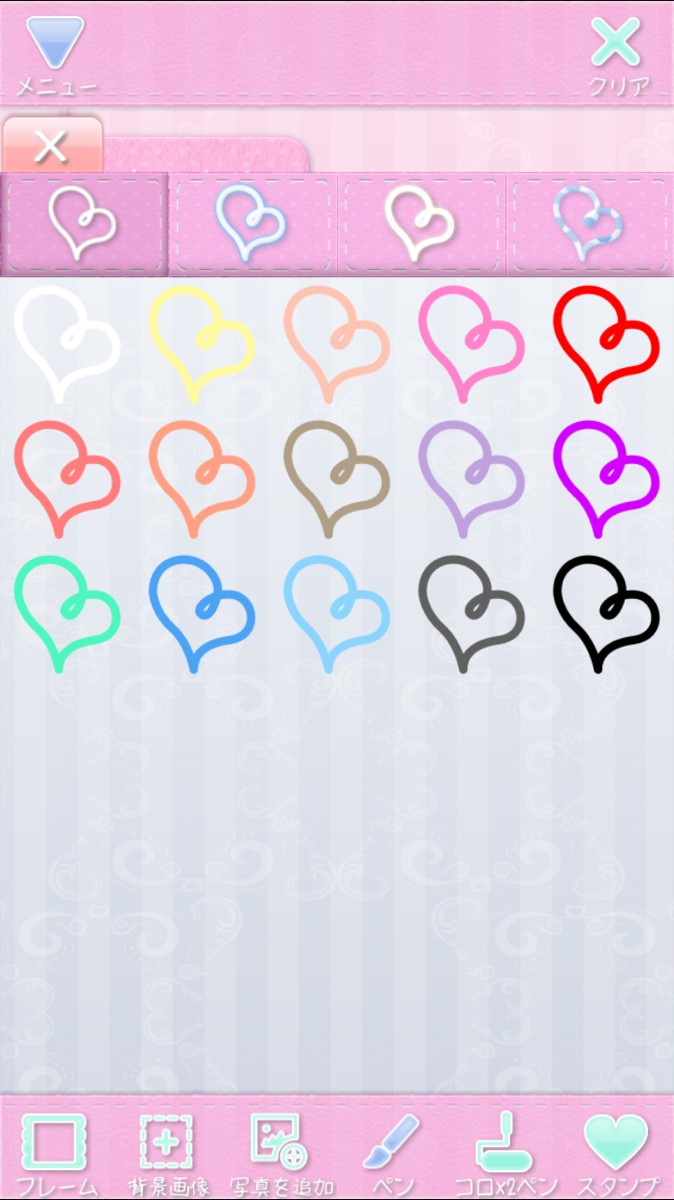This screenshot has height=1200, width=674.
Task: Open the フレーム frame tool
Action: pos(55,1152)
